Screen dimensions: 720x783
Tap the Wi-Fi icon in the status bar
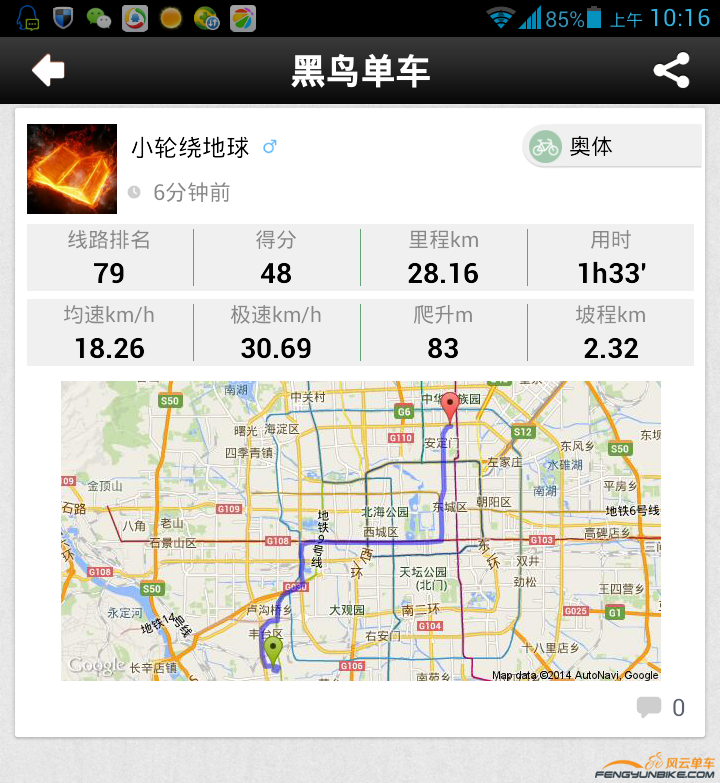tap(496, 15)
